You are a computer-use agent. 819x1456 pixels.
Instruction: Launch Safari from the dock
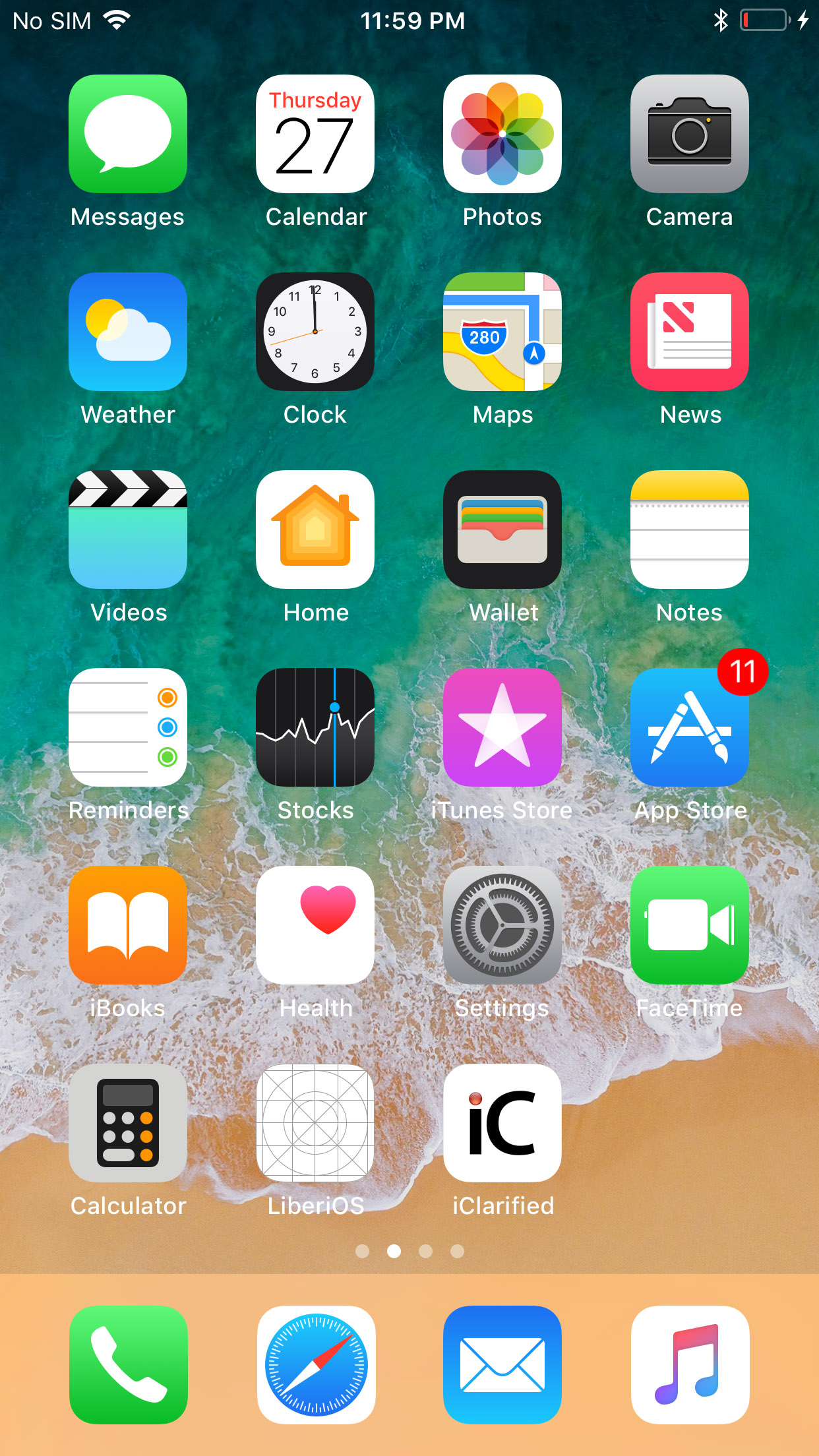coord(316,1364)
